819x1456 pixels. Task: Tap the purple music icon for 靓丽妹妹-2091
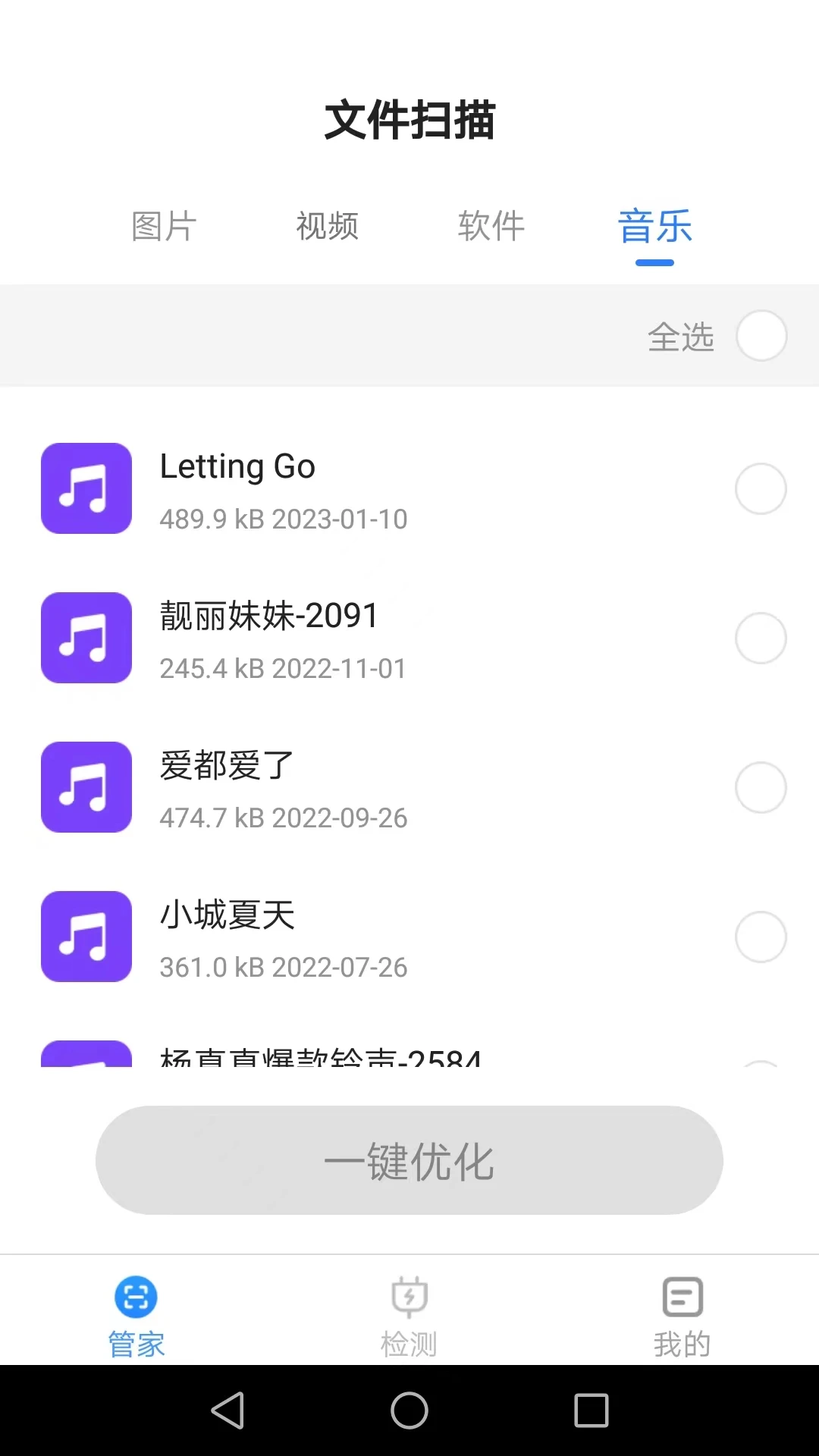pyautogui.click(x=86, y=637)
